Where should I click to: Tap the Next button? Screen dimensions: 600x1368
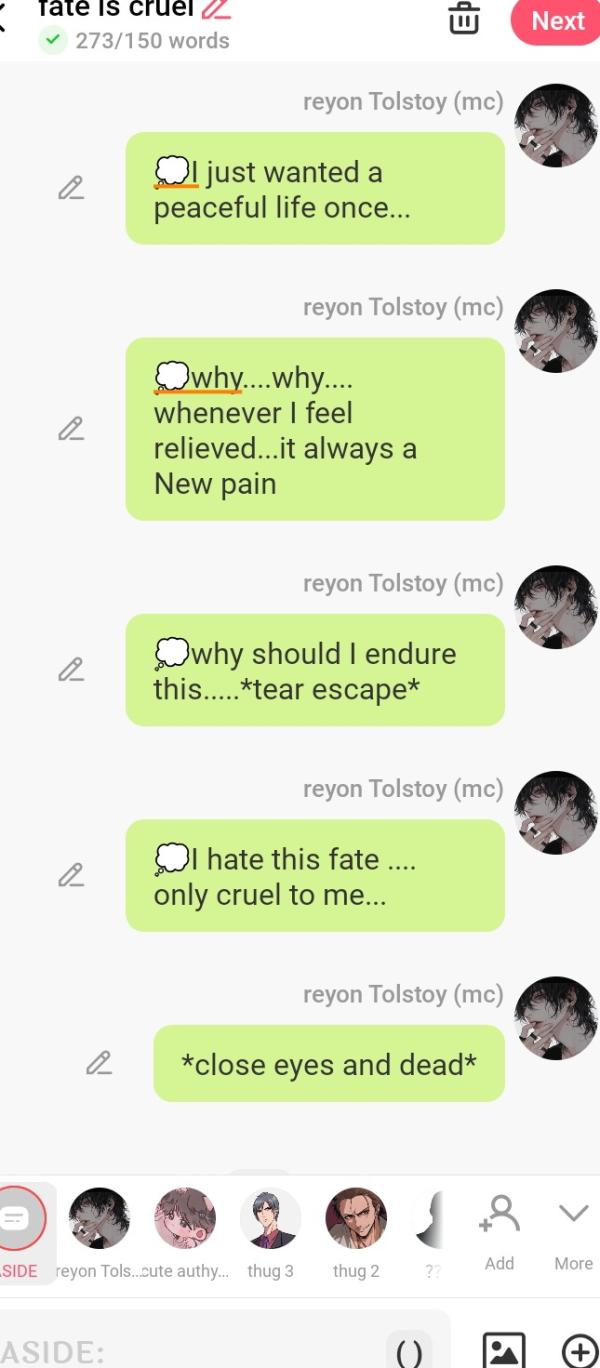[556, 21]
